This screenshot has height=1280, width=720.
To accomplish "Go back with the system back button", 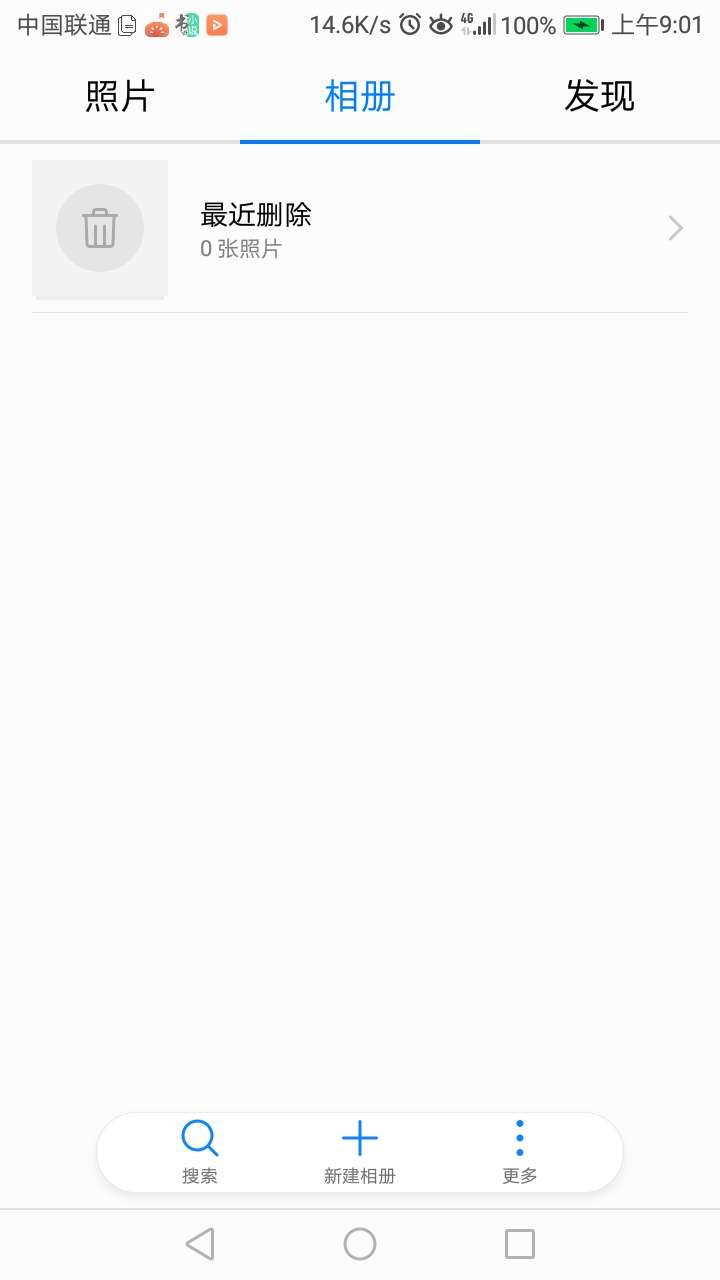I will point(200,1244).
